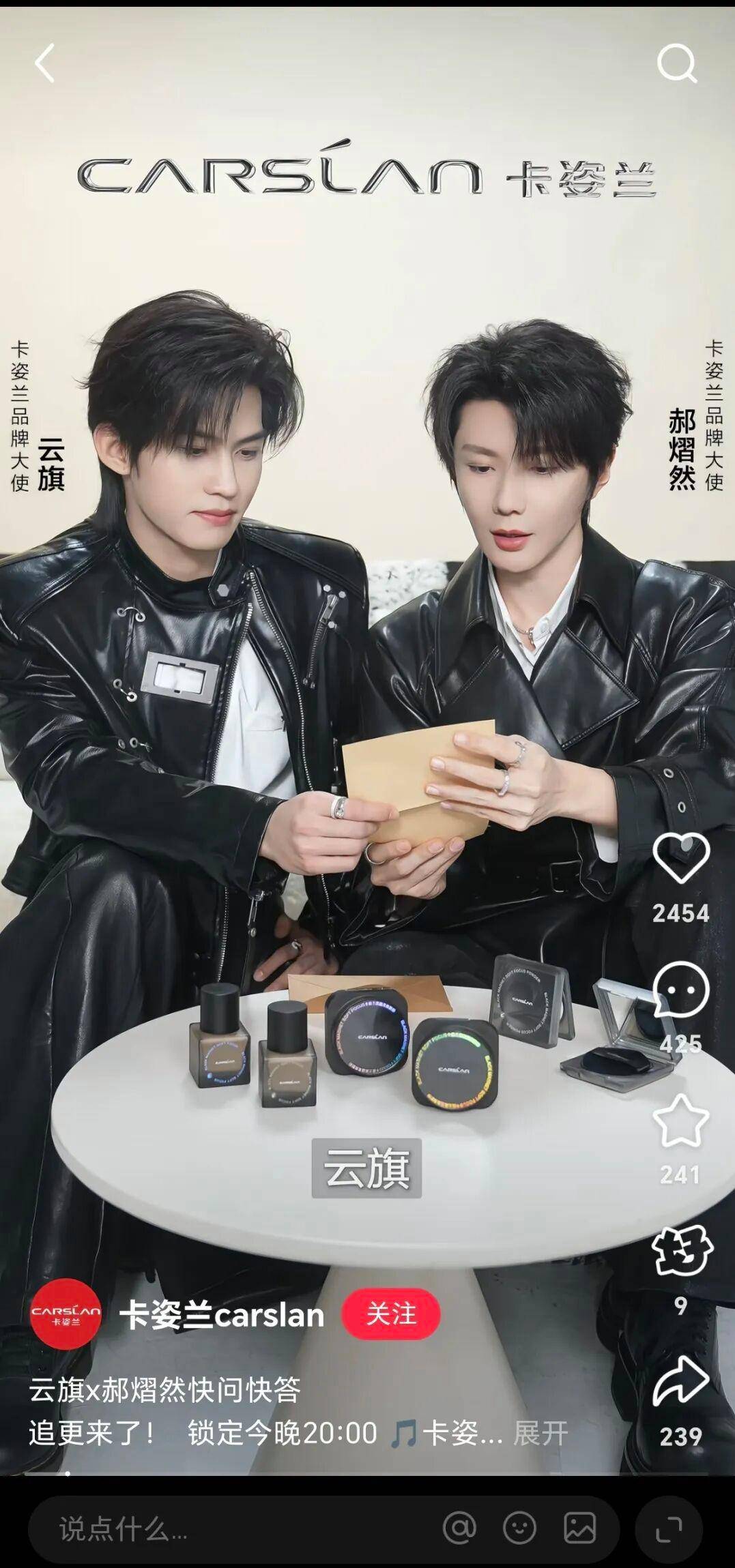The width and height of the screenshot is (735, 1568).
Task: Expand the comment box to fullscreen
Action: [669, 1529]
